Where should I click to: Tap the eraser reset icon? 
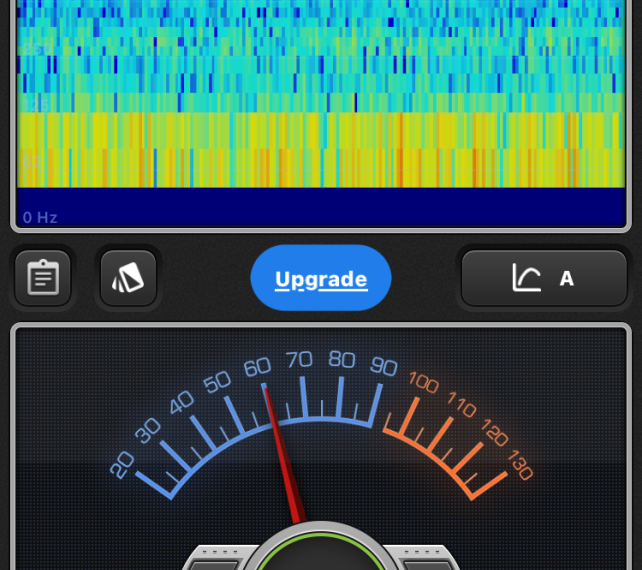(x=128, y=278)
